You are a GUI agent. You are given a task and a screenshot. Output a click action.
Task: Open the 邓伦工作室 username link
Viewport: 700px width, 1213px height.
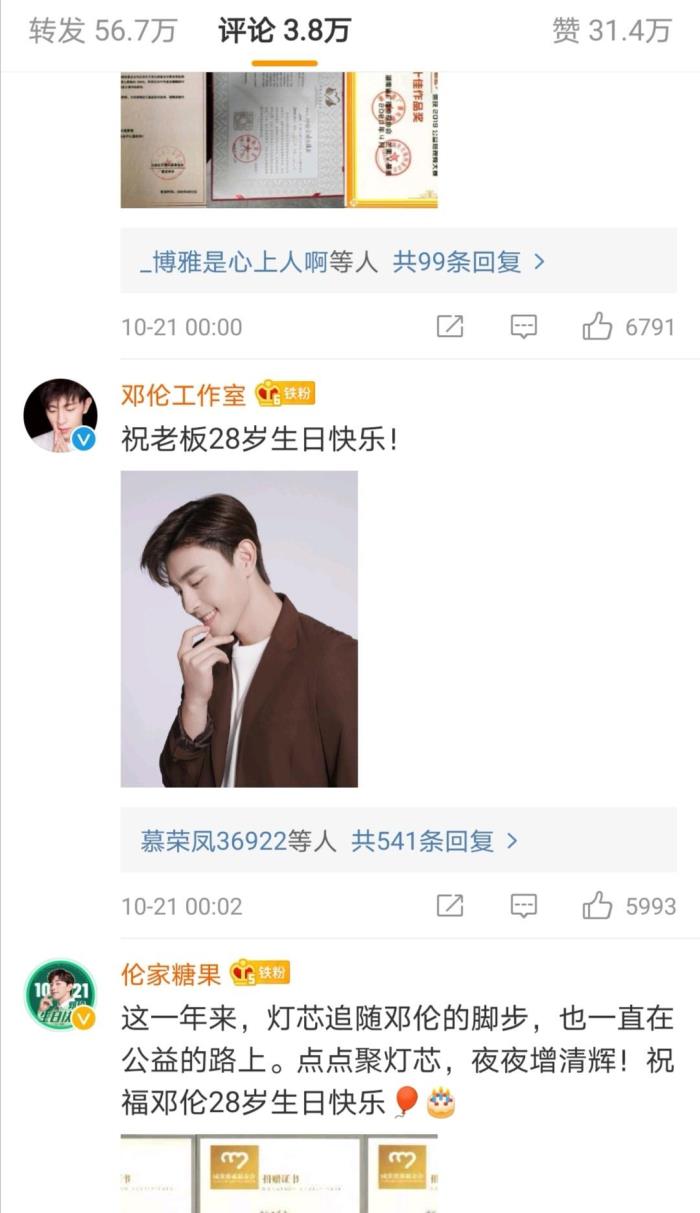click(183, 395)
